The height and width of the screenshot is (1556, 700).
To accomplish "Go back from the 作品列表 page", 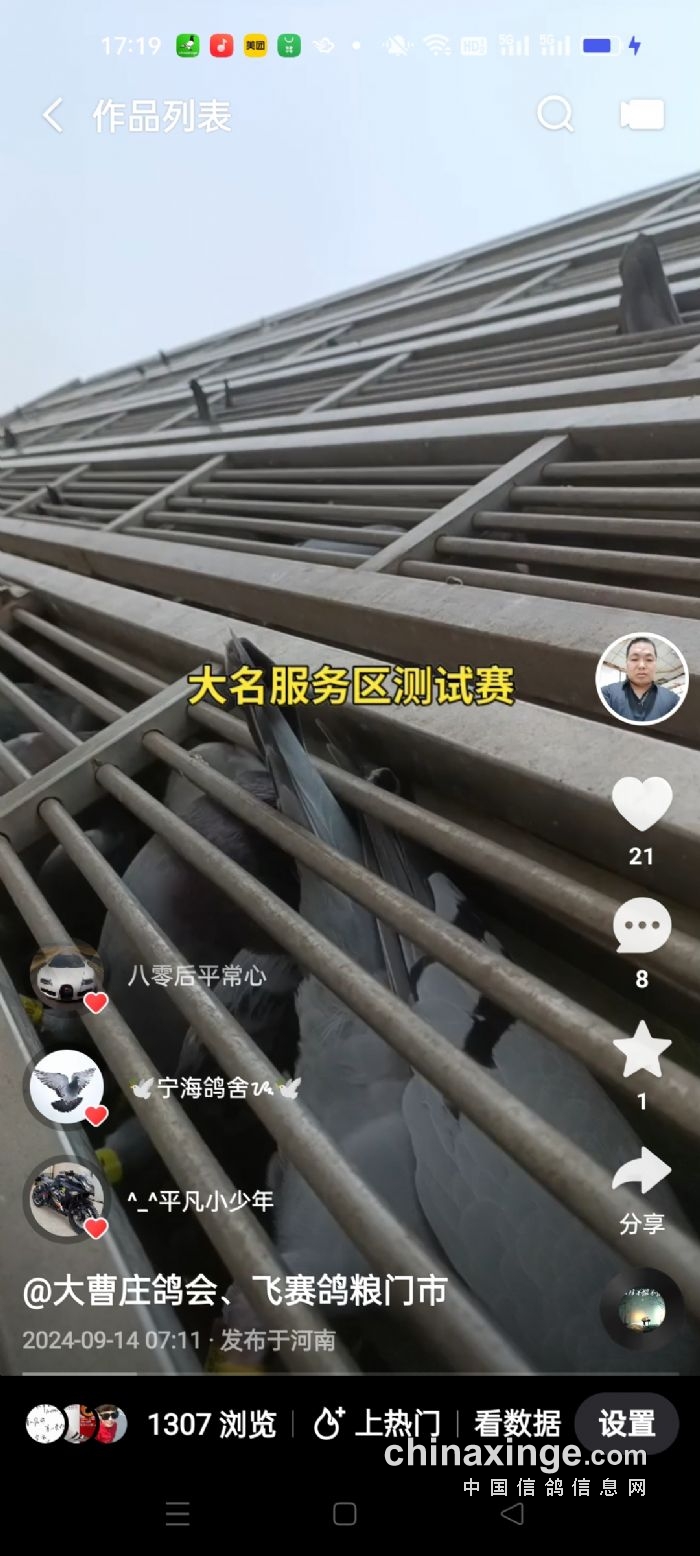I will (52, 116).
